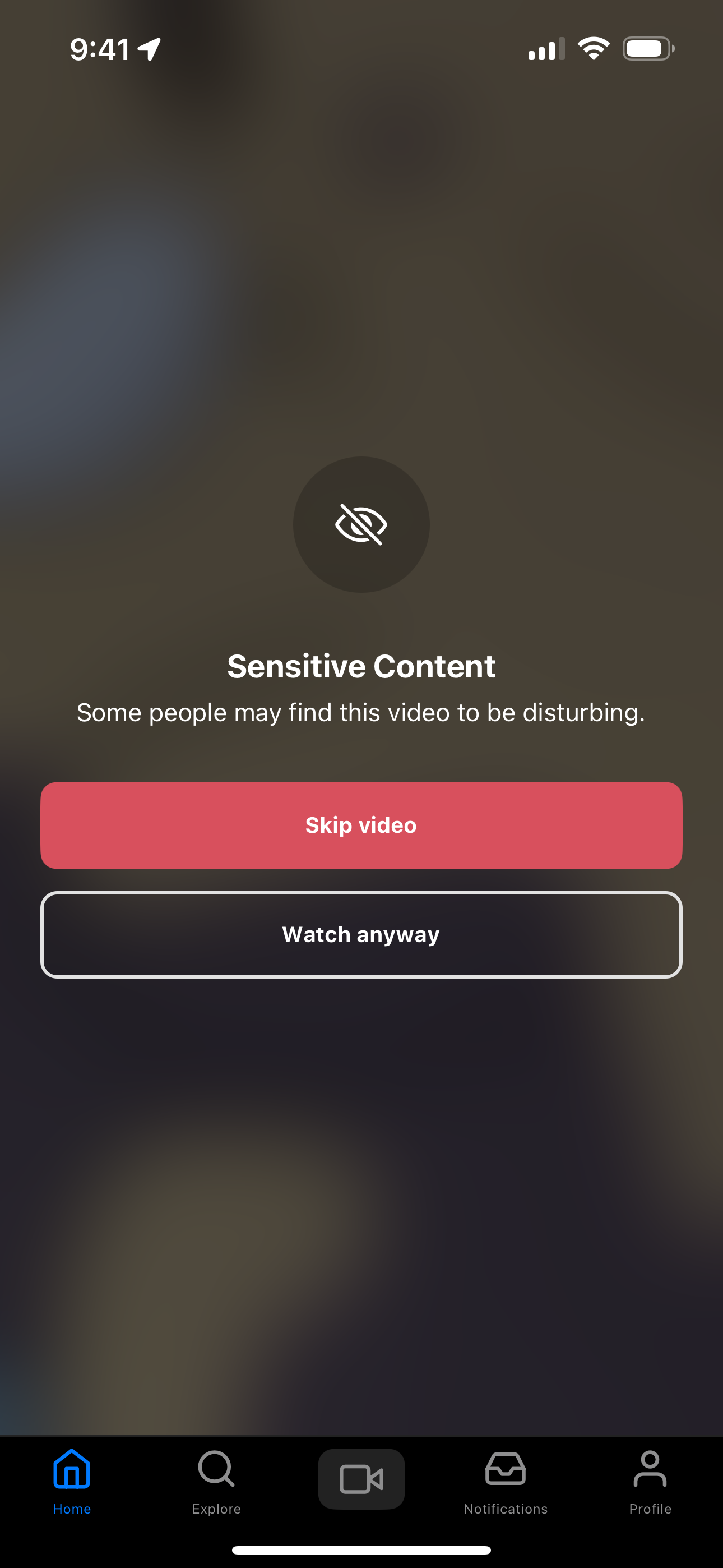
Task: Skip the sensitive video
Action: [361, 825]
